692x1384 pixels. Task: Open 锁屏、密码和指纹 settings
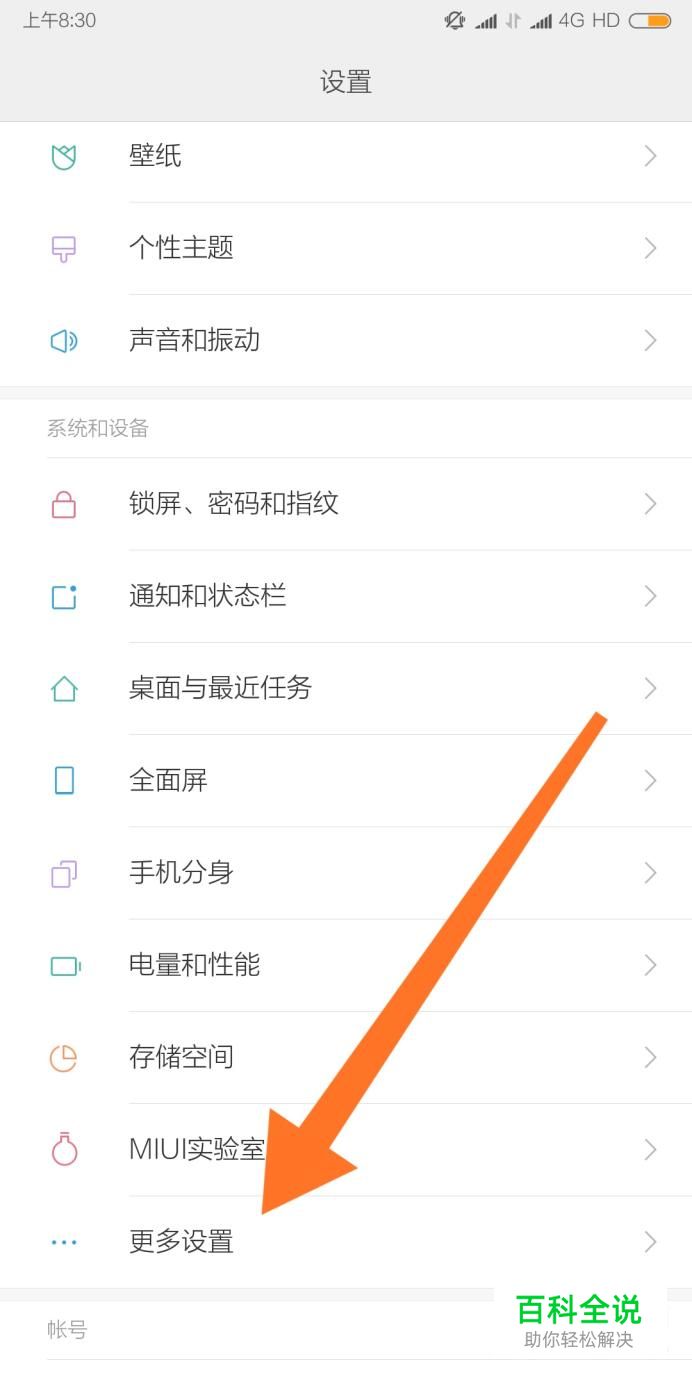tap(233, 503)
